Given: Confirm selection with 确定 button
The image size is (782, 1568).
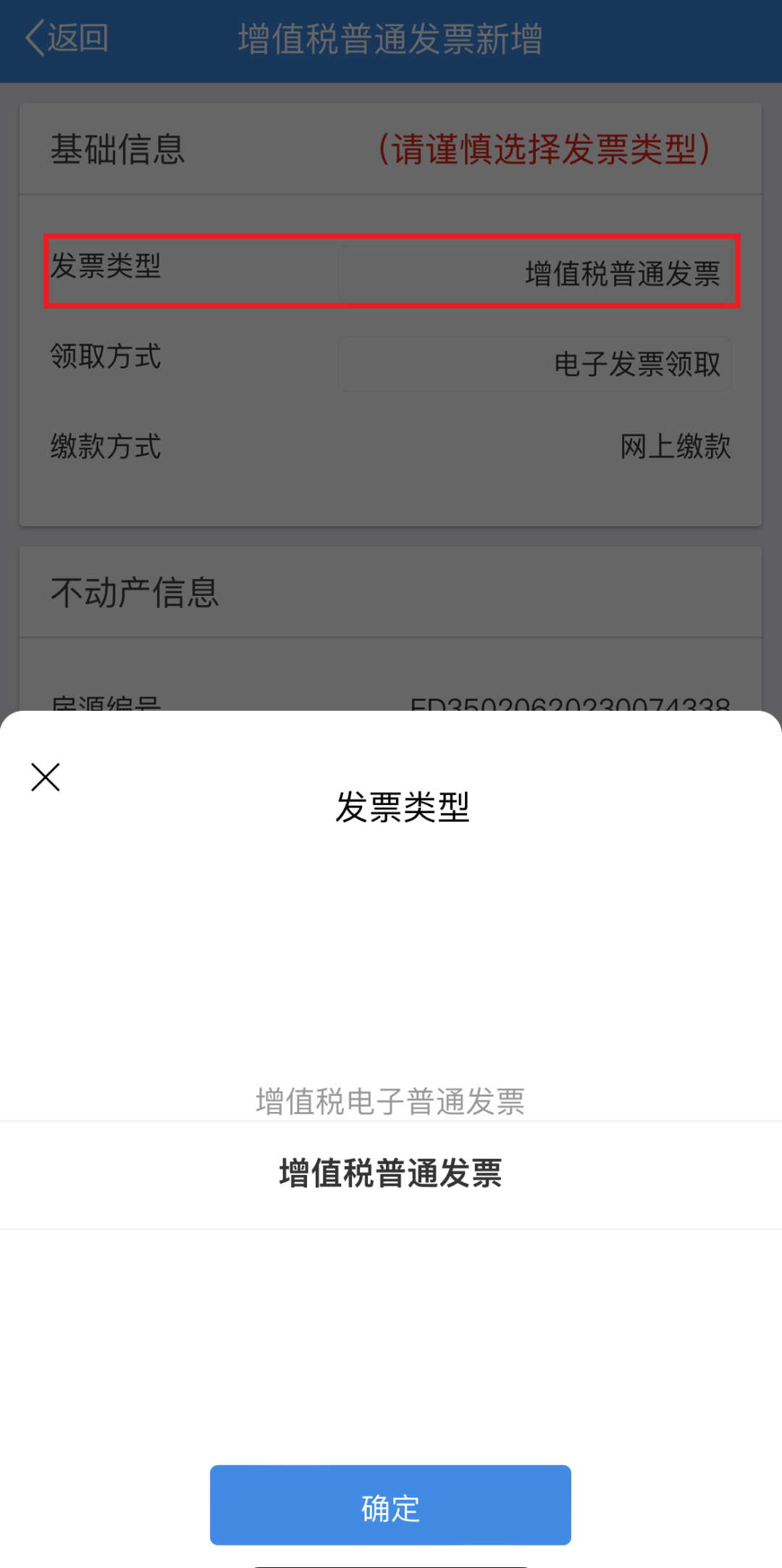Looking at the screenshot, I should pos(390,1505).
